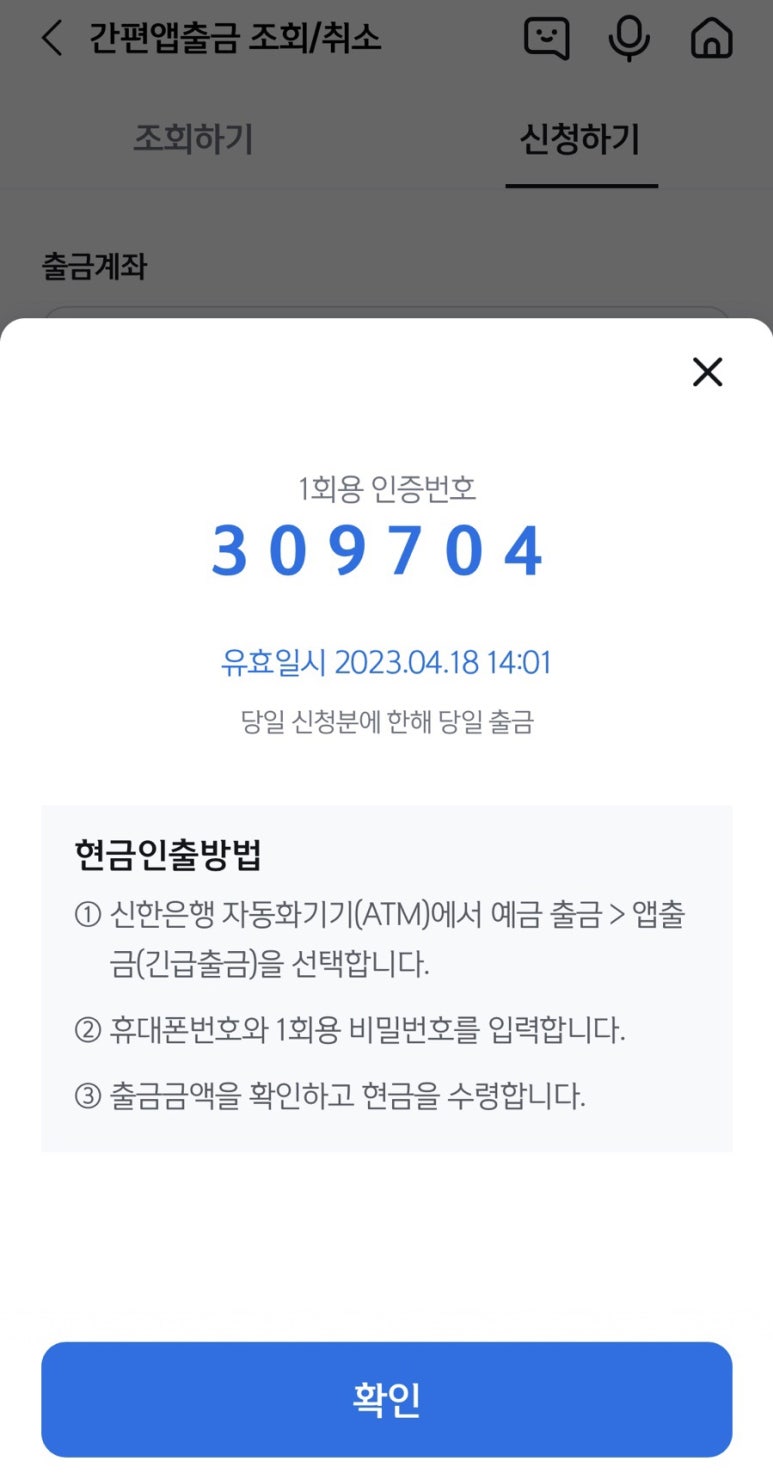The height and width of the screenshot is (1473, 773).
Task: Open the chatbot icon
Action: click(x=547, y=39)
